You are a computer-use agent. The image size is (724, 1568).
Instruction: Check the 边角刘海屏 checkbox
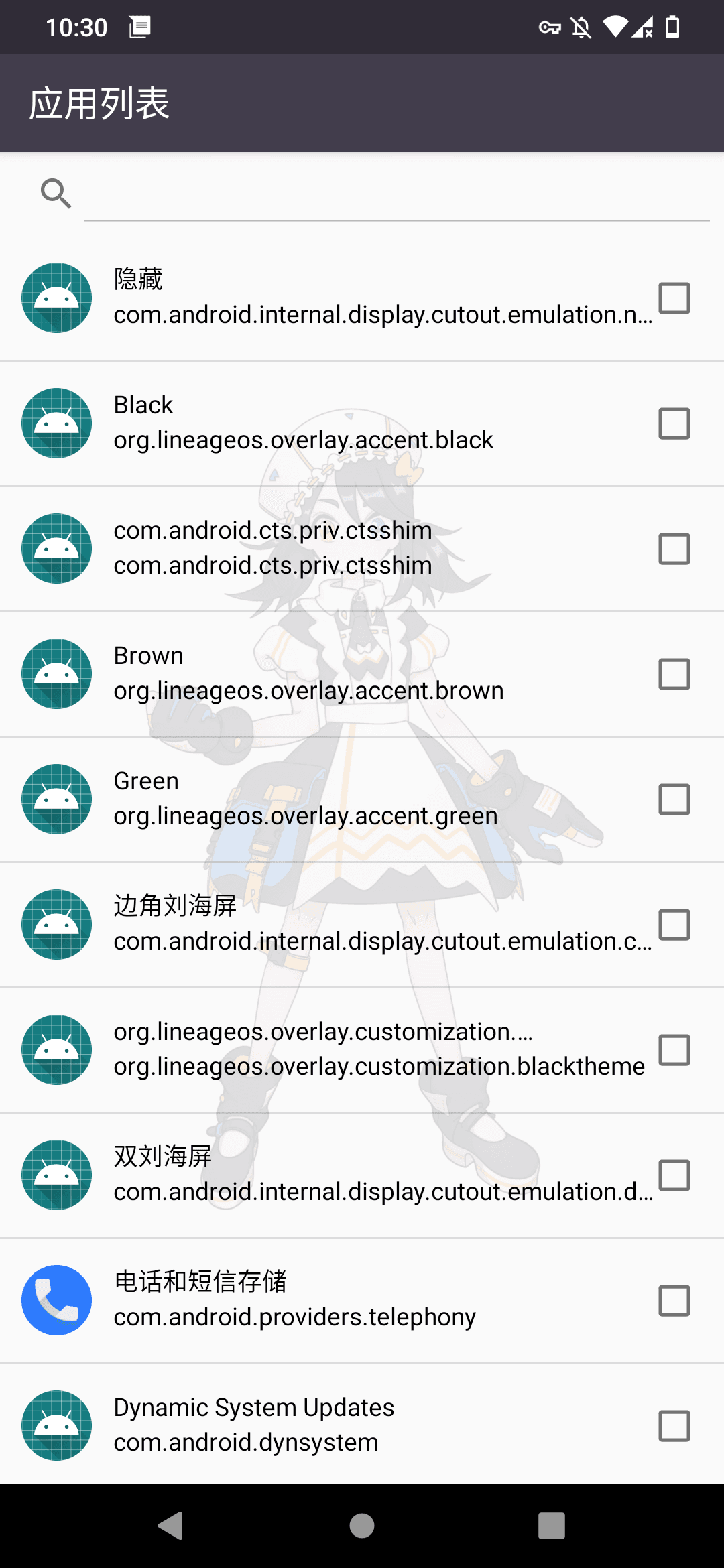[674, 925]
